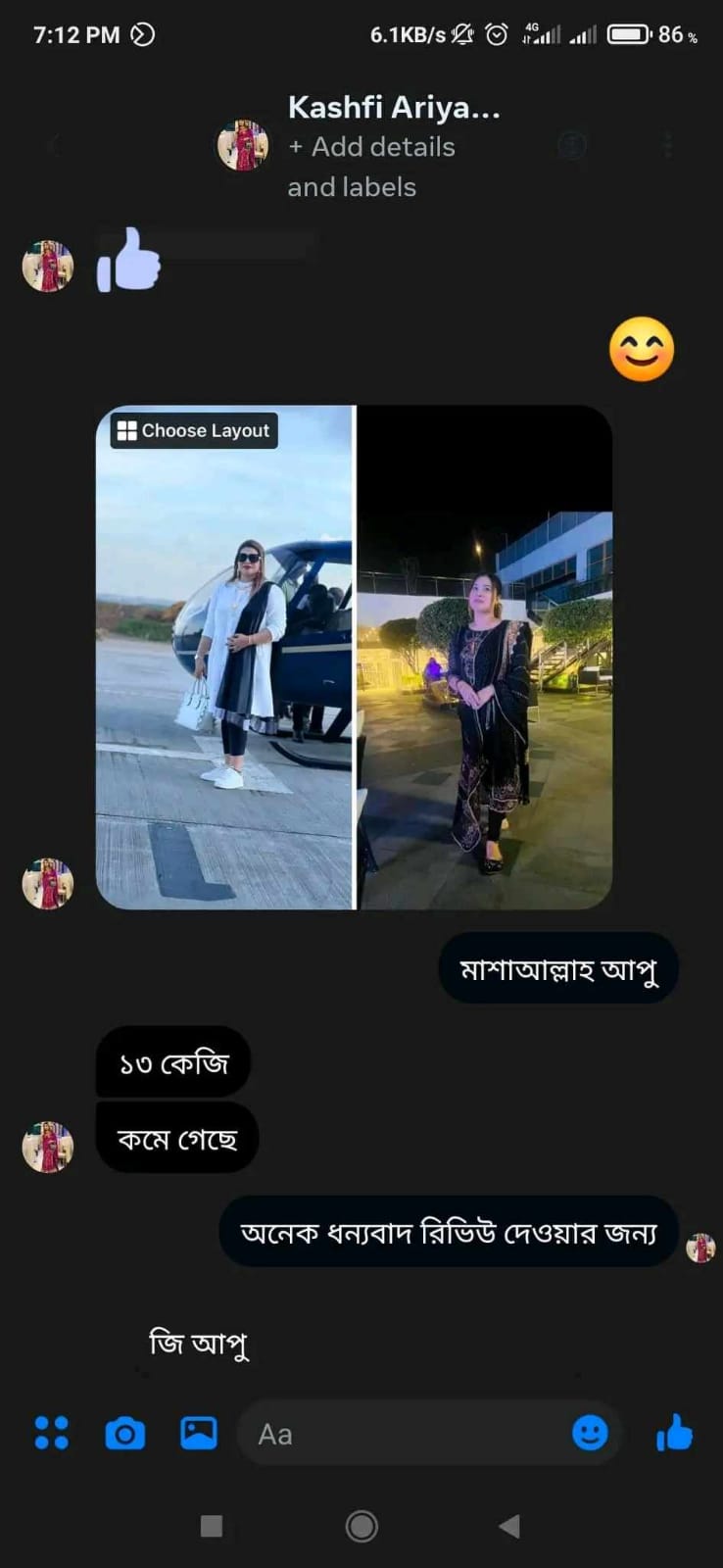This screenshot has height=1568, width=723.
Task: Open the four-dot more options menu
Action: pyautogui.click(x=52, y=1433)
